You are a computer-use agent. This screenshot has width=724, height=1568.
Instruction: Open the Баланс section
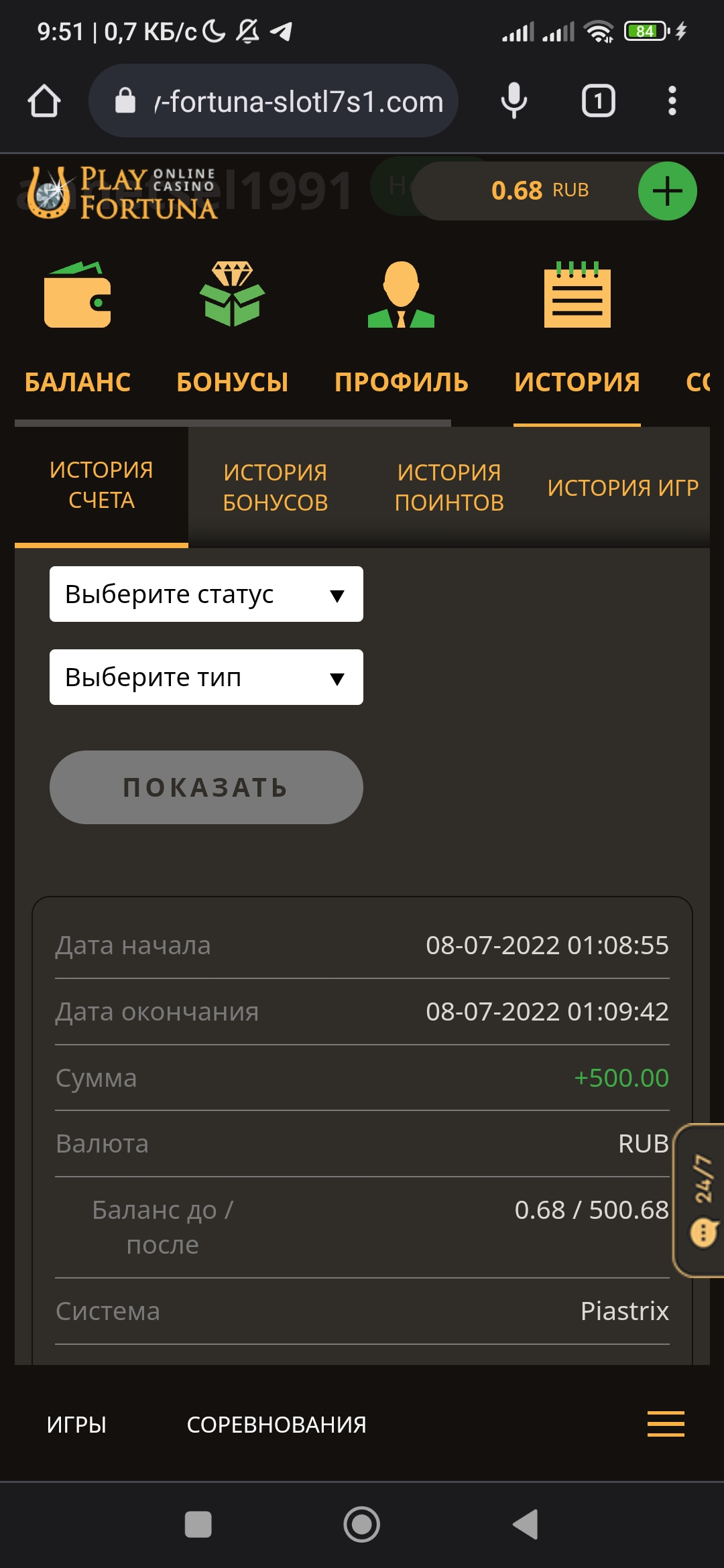click(78, 328)
